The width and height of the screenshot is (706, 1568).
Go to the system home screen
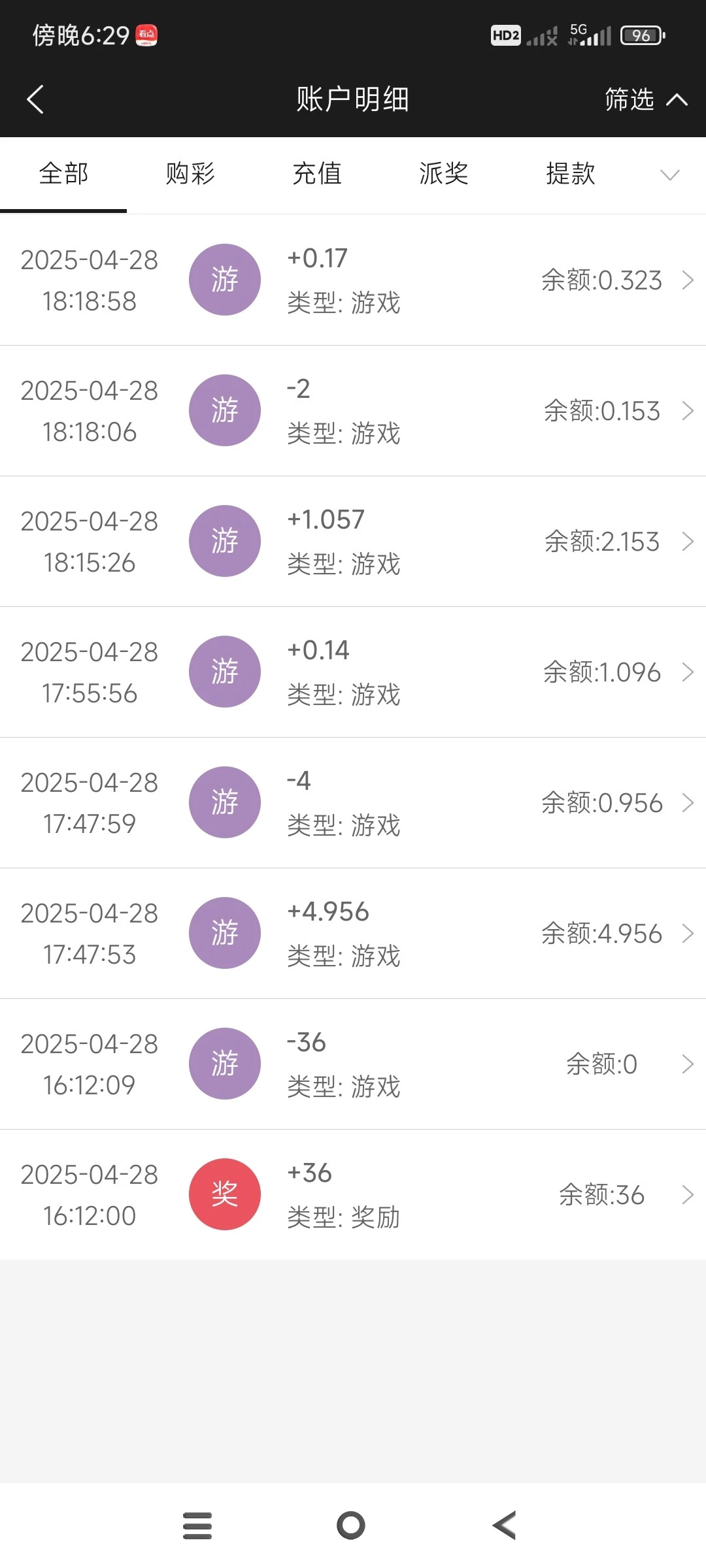point(351,1526)
